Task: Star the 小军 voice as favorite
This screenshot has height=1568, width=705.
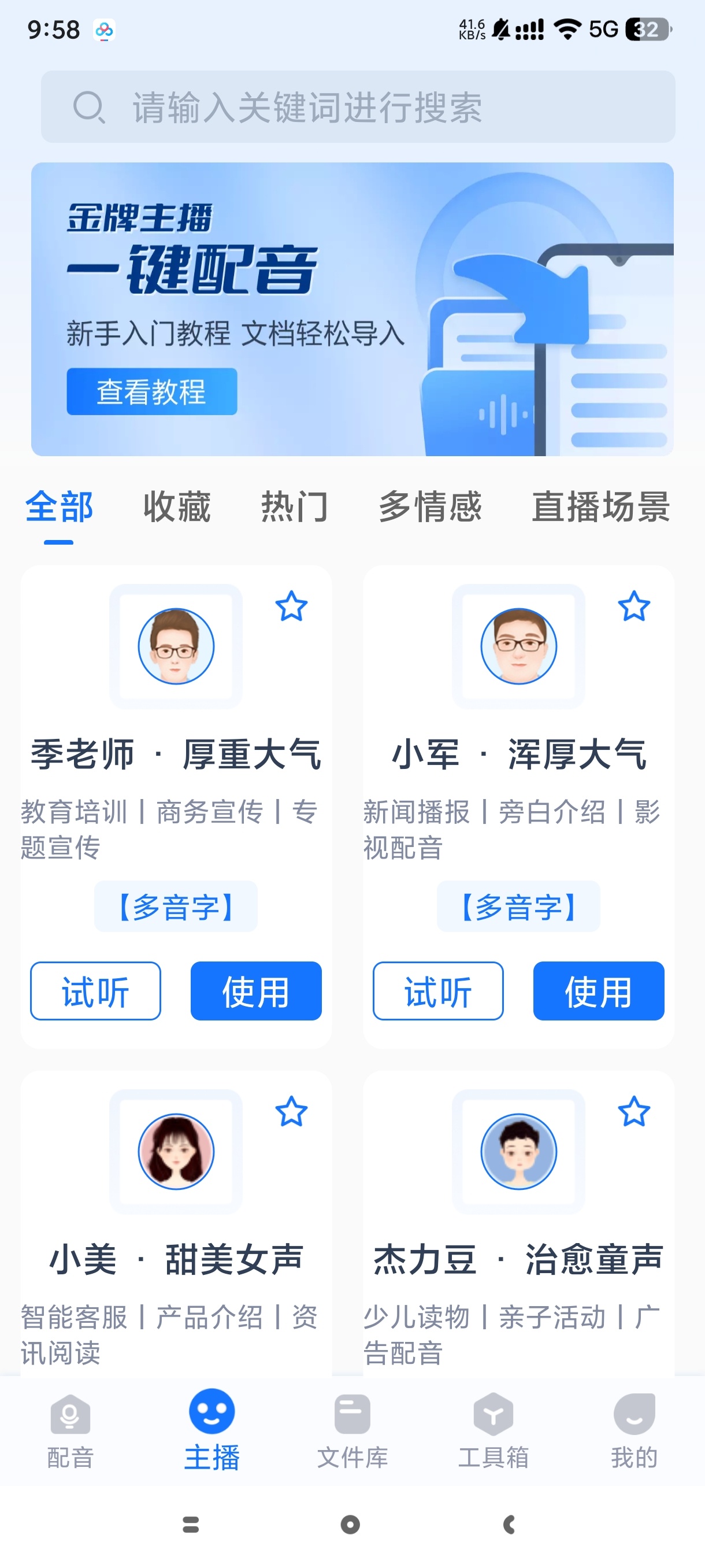Action: [x=634, y=607]
